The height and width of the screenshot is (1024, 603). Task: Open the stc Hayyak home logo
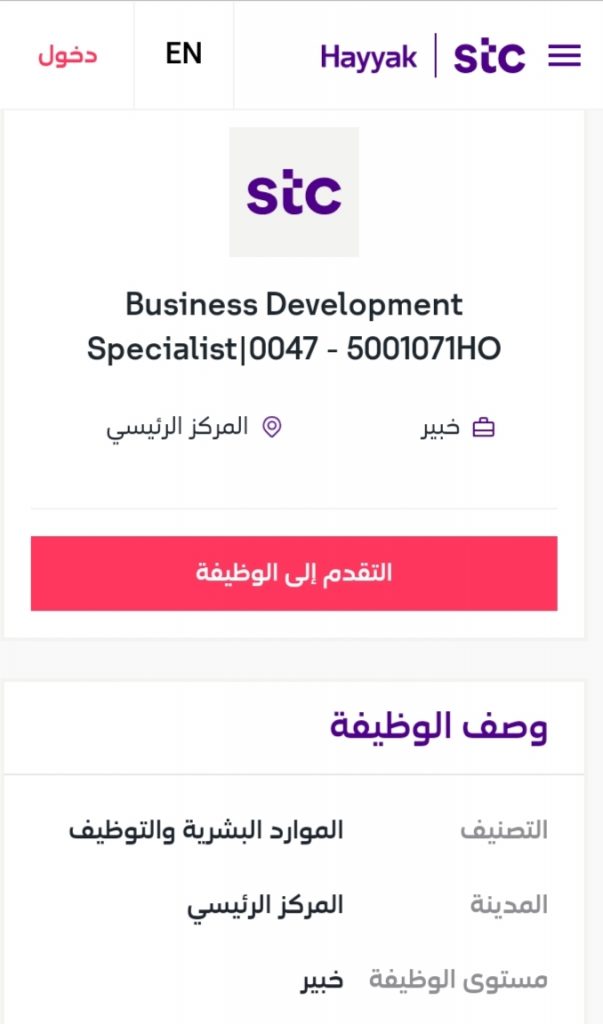point(423,56)
